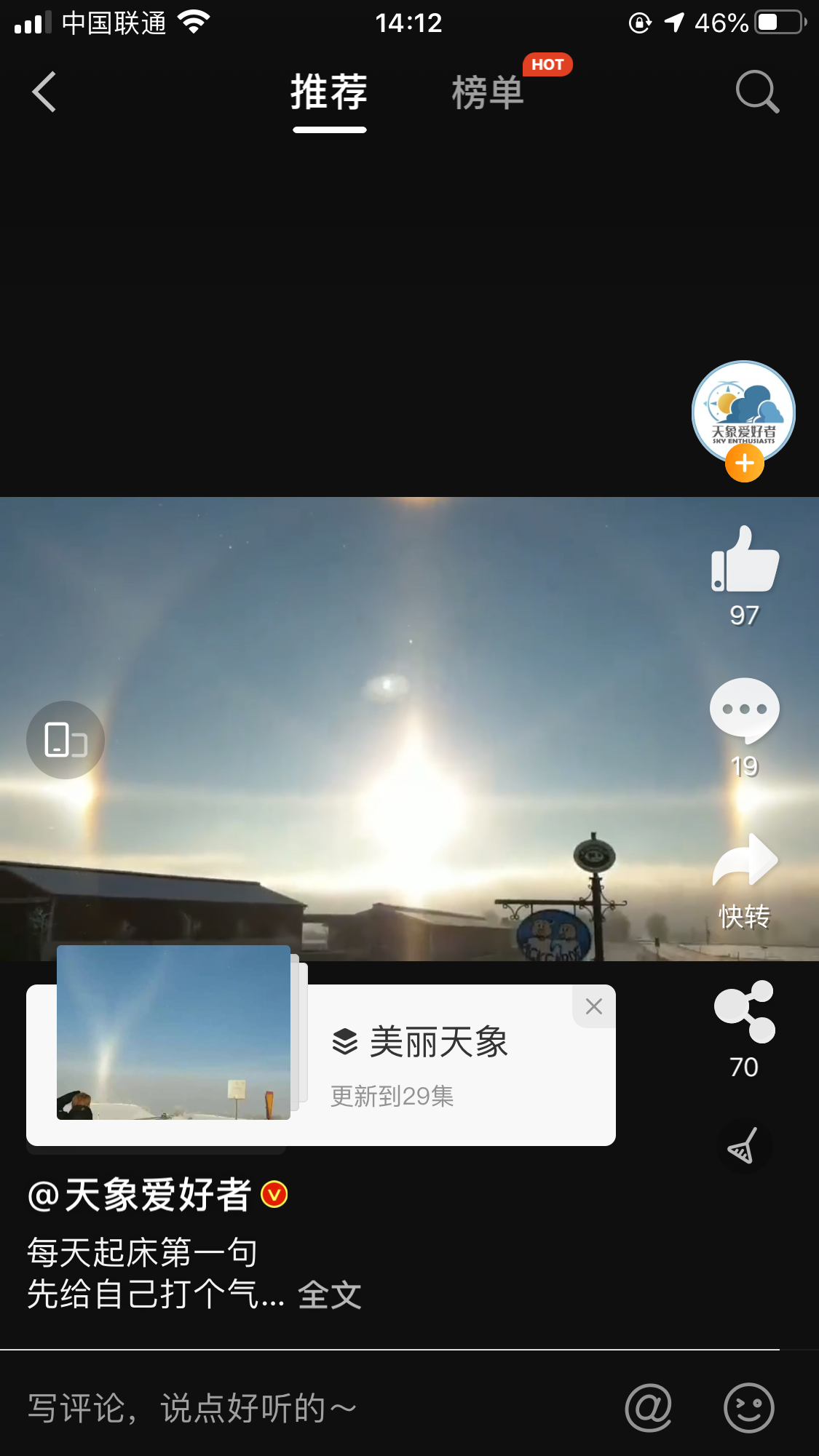Screen dimensions: 819x1456
Task: Tap the verification badge next to 天象爱好者
Action: click(273, 1193)
